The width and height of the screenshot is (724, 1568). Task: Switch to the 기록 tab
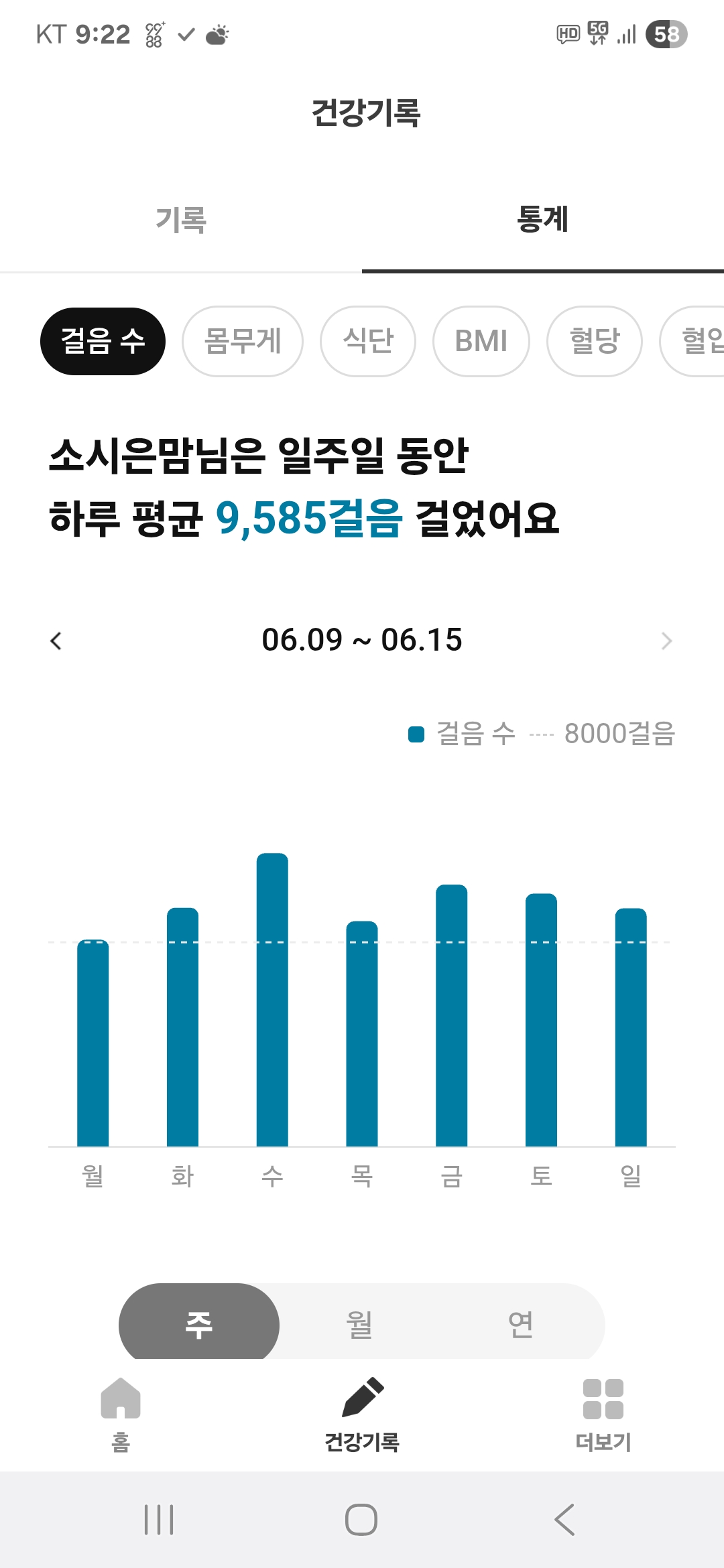pyautogui.click(x=181, y=220)
